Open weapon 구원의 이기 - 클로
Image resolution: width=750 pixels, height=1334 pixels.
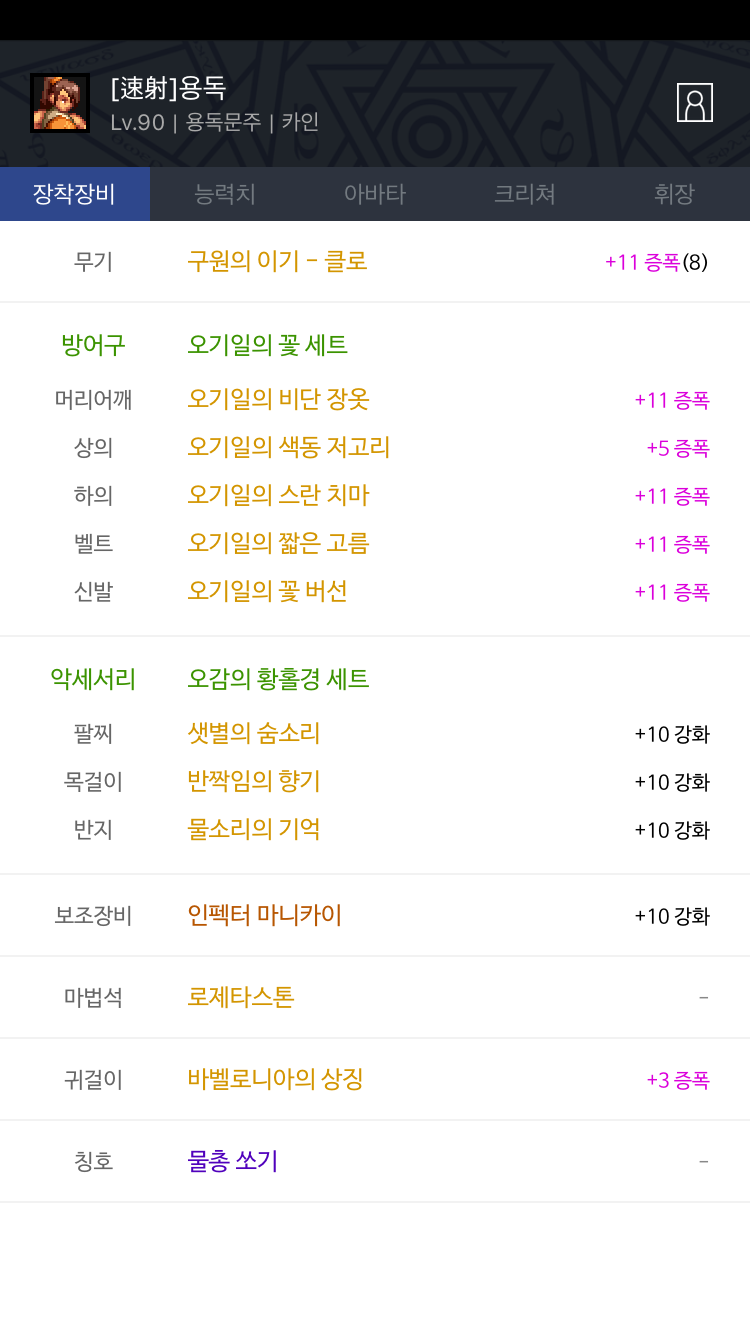coord(277,261)
